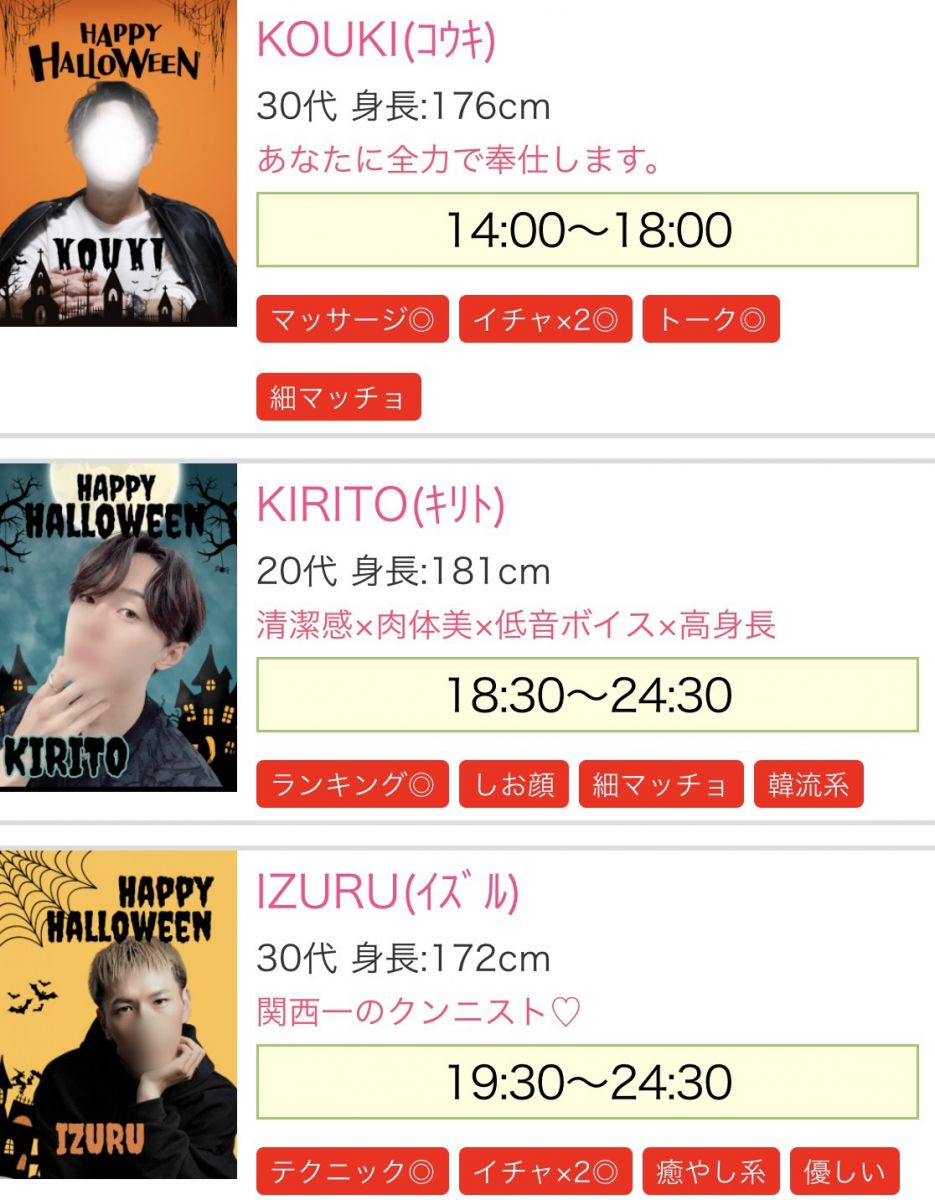Select KIRITO's 18:30〜24:30 time slot
Image resolution: width=935 pixels, height=1200 pixels.
(587, 695)
